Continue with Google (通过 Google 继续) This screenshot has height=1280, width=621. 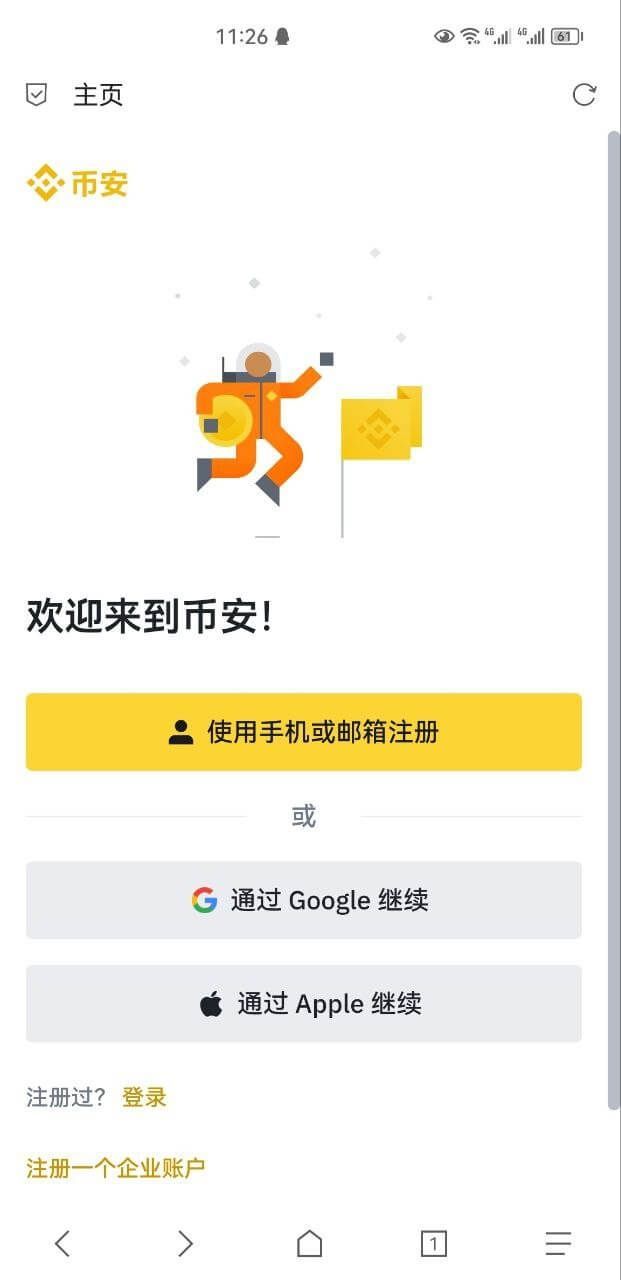point(303,900)
